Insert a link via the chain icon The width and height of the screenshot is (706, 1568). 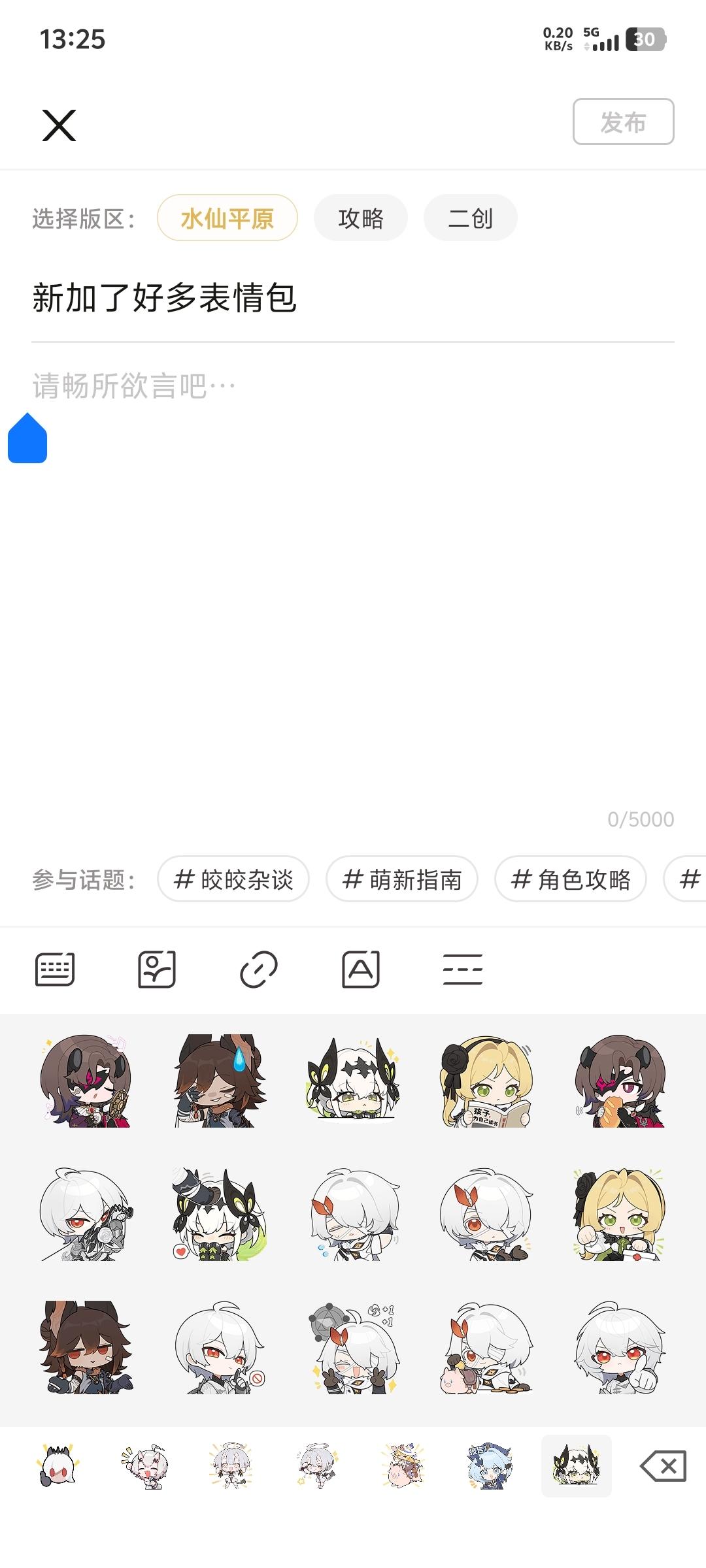click(x=259, y=969)
